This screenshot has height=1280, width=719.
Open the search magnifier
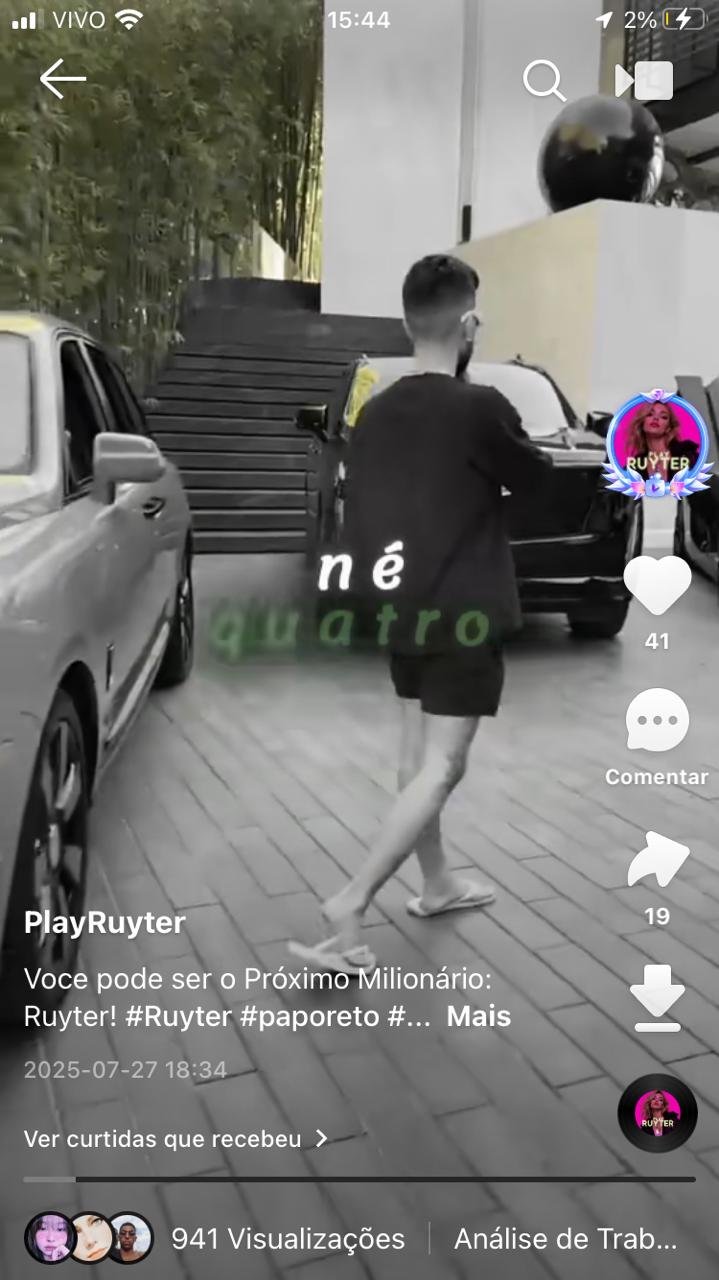544,80
